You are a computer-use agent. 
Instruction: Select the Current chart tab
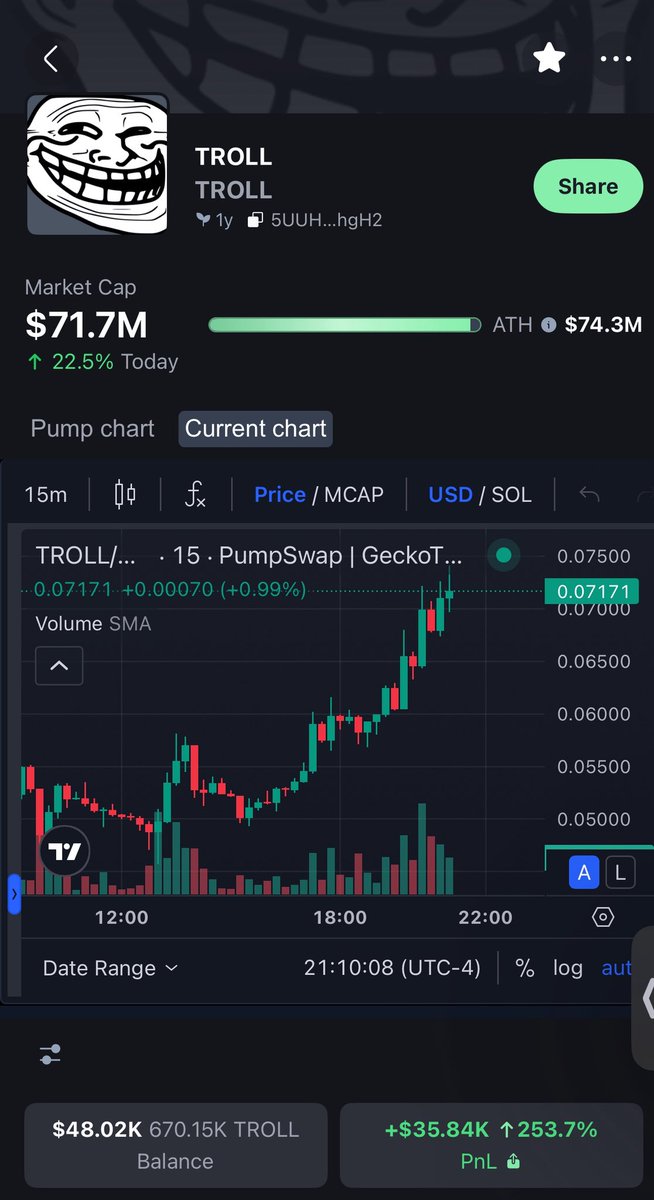pos(256,429)
